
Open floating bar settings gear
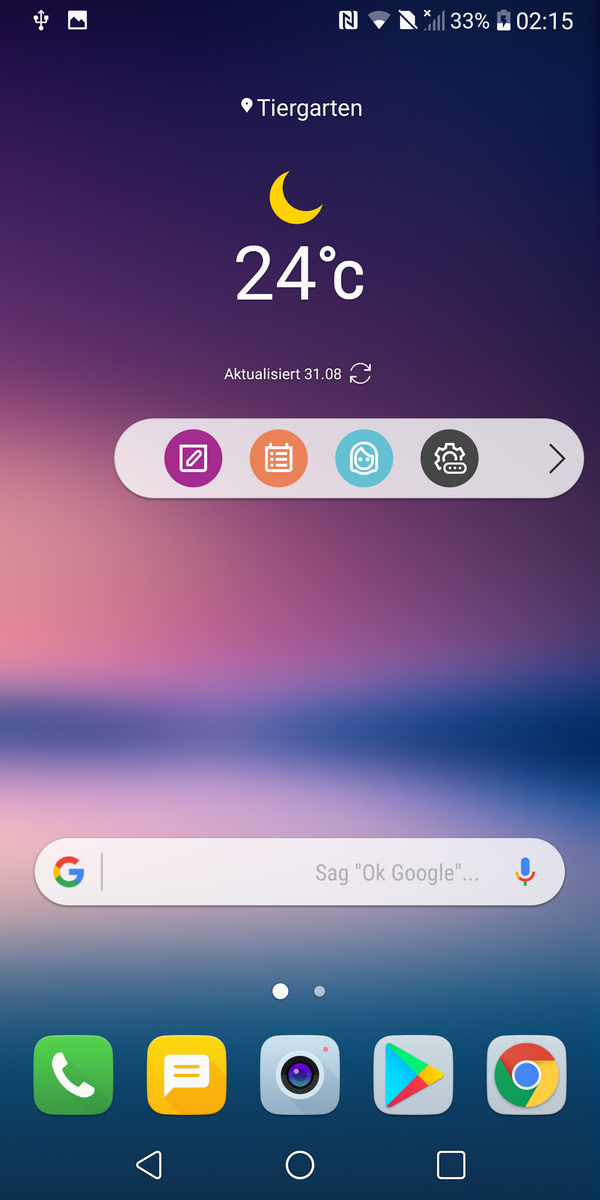click(450, 459)
